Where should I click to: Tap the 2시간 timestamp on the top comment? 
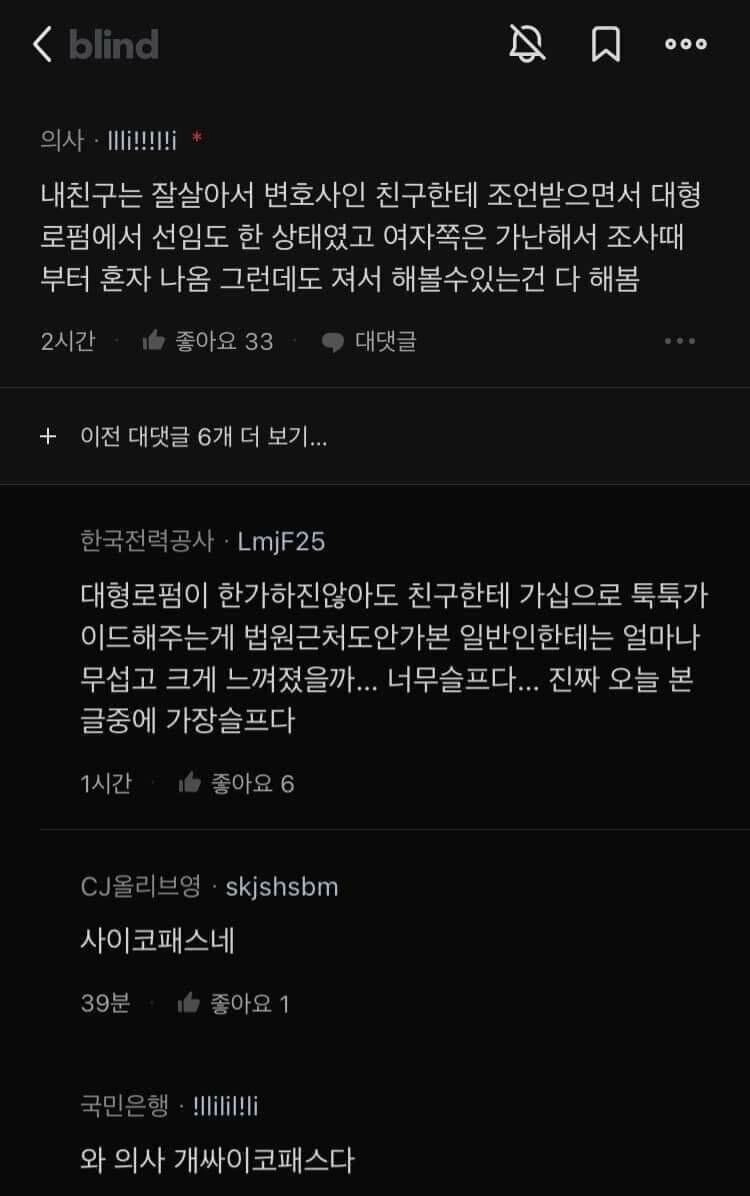66,340
